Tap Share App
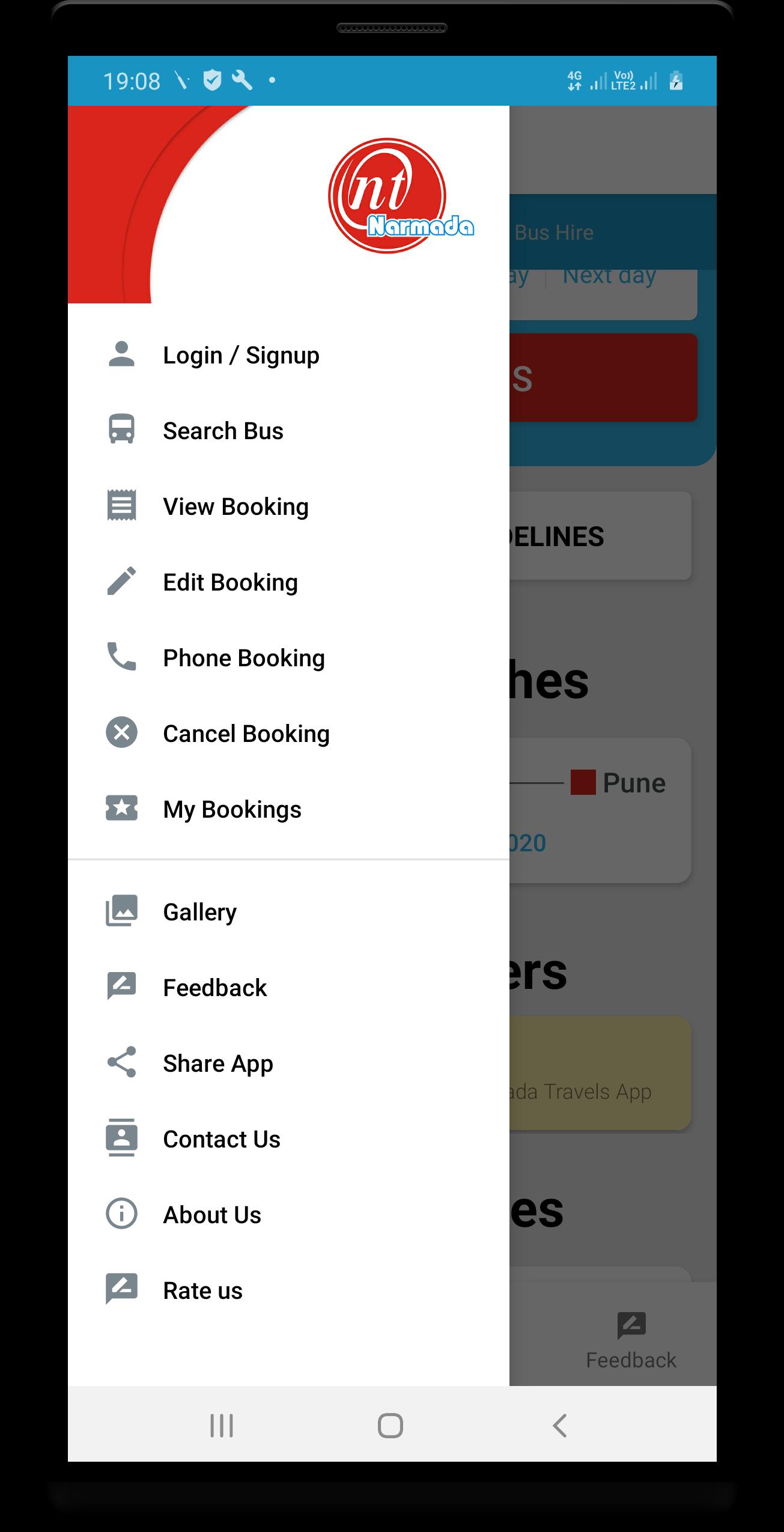 tap(288, 1063)
